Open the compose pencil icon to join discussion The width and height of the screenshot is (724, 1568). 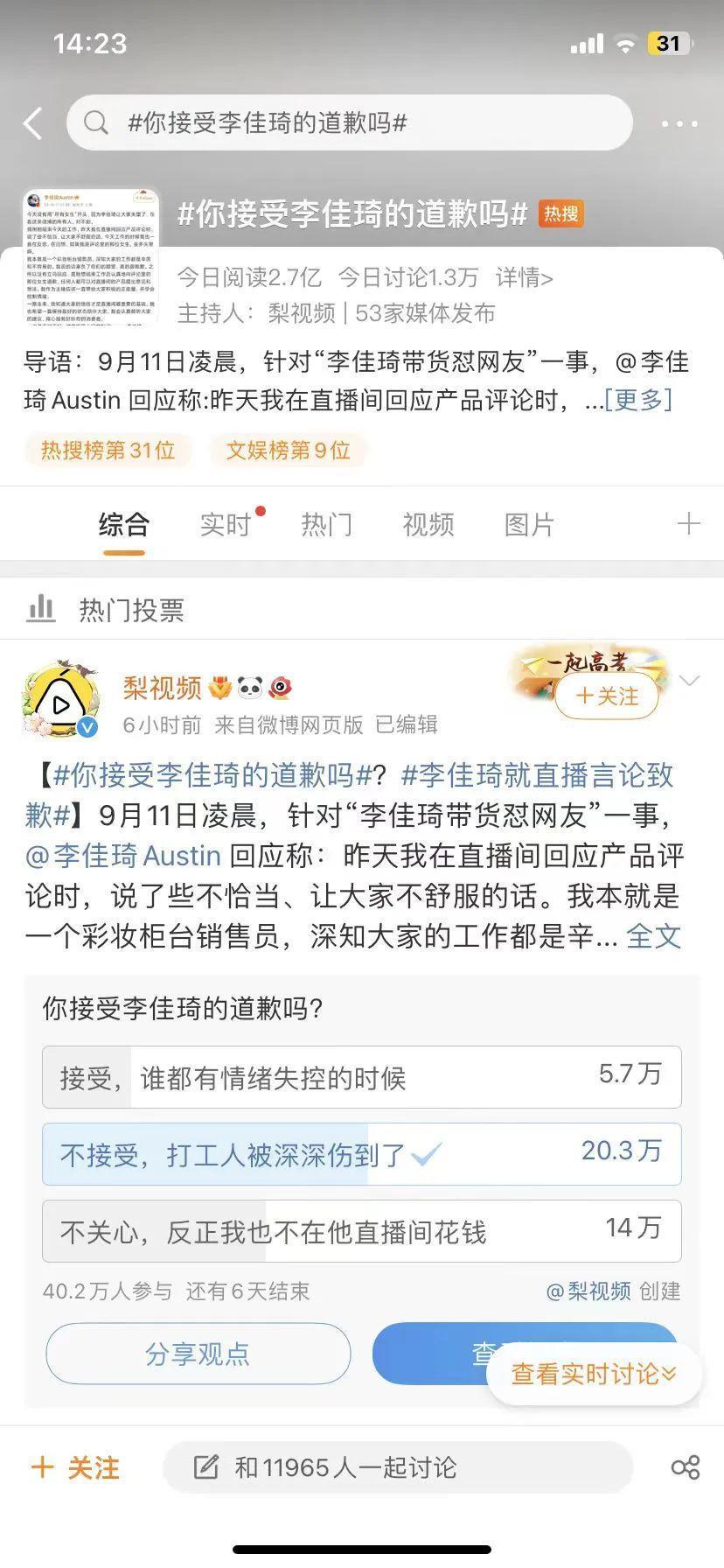206,1467
